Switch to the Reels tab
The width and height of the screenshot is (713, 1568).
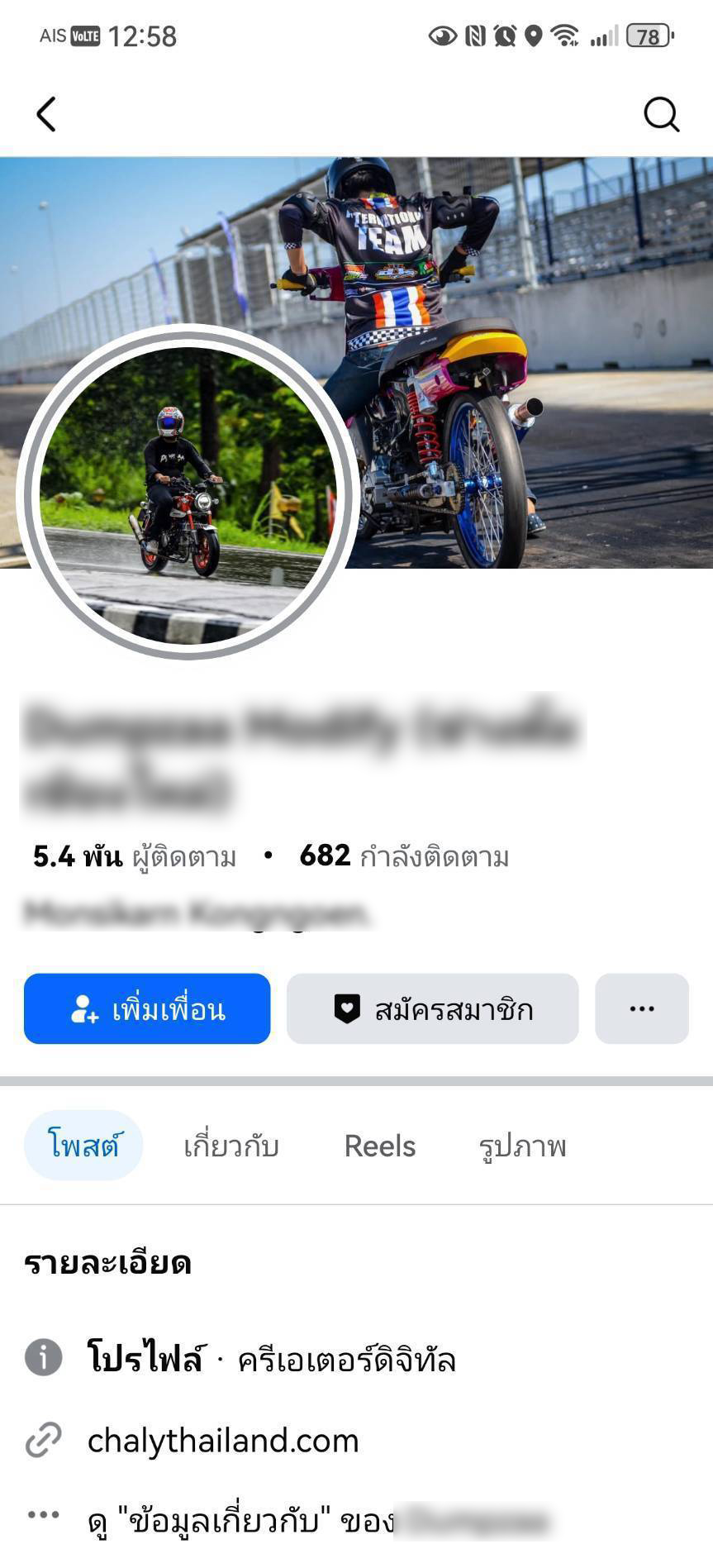point(379,1146)
